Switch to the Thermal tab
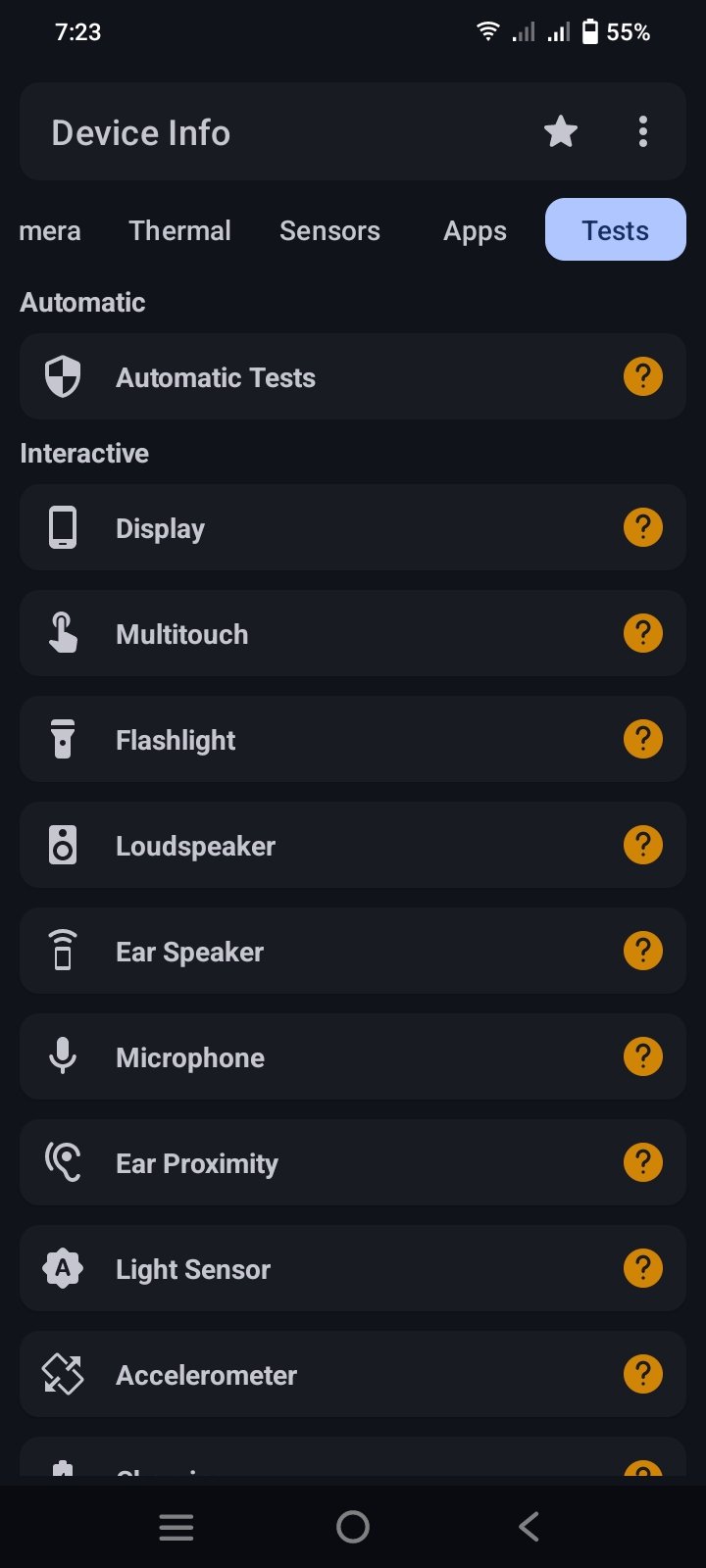The width and height of the screenshot is (706, 1568). click(x=180, y=230)
